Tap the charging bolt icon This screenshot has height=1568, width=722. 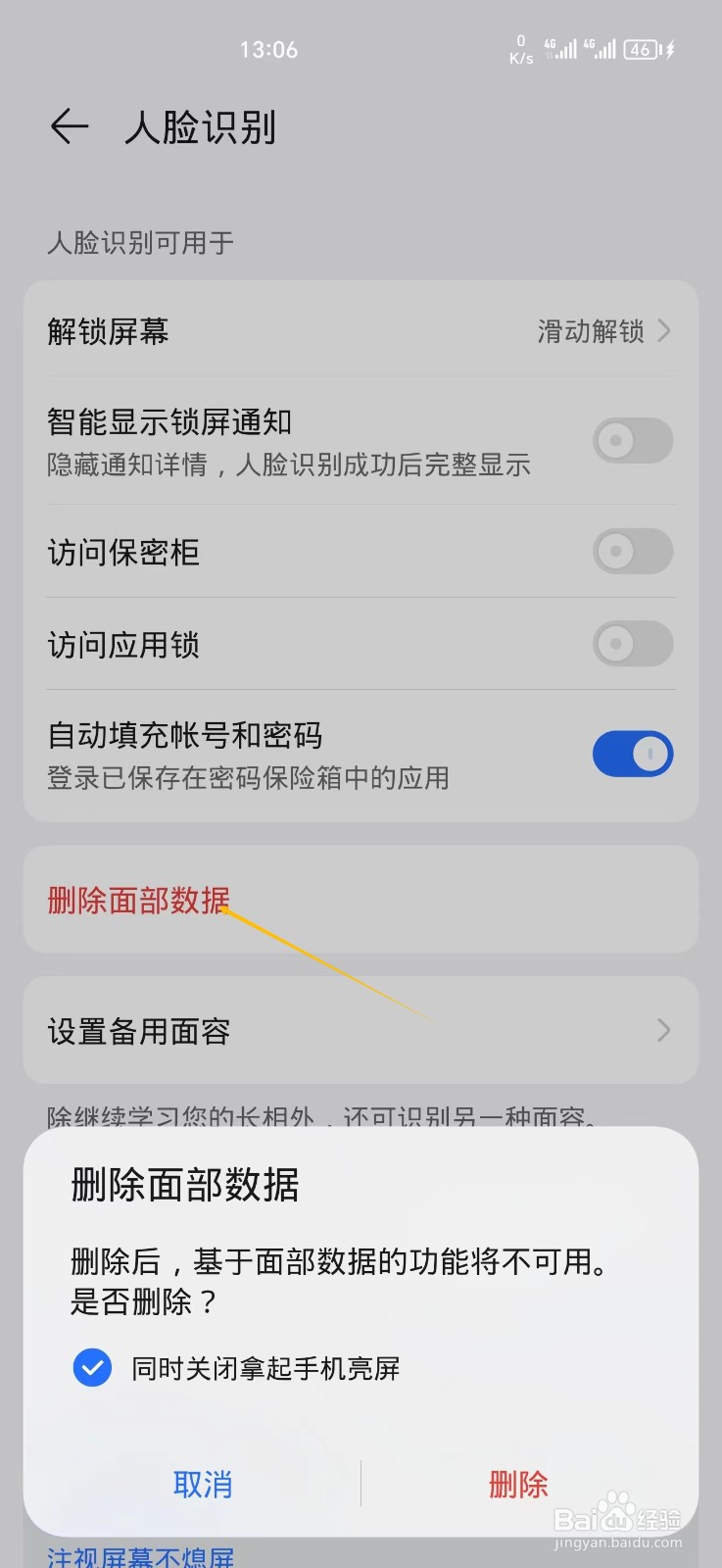tap(672, 49)
